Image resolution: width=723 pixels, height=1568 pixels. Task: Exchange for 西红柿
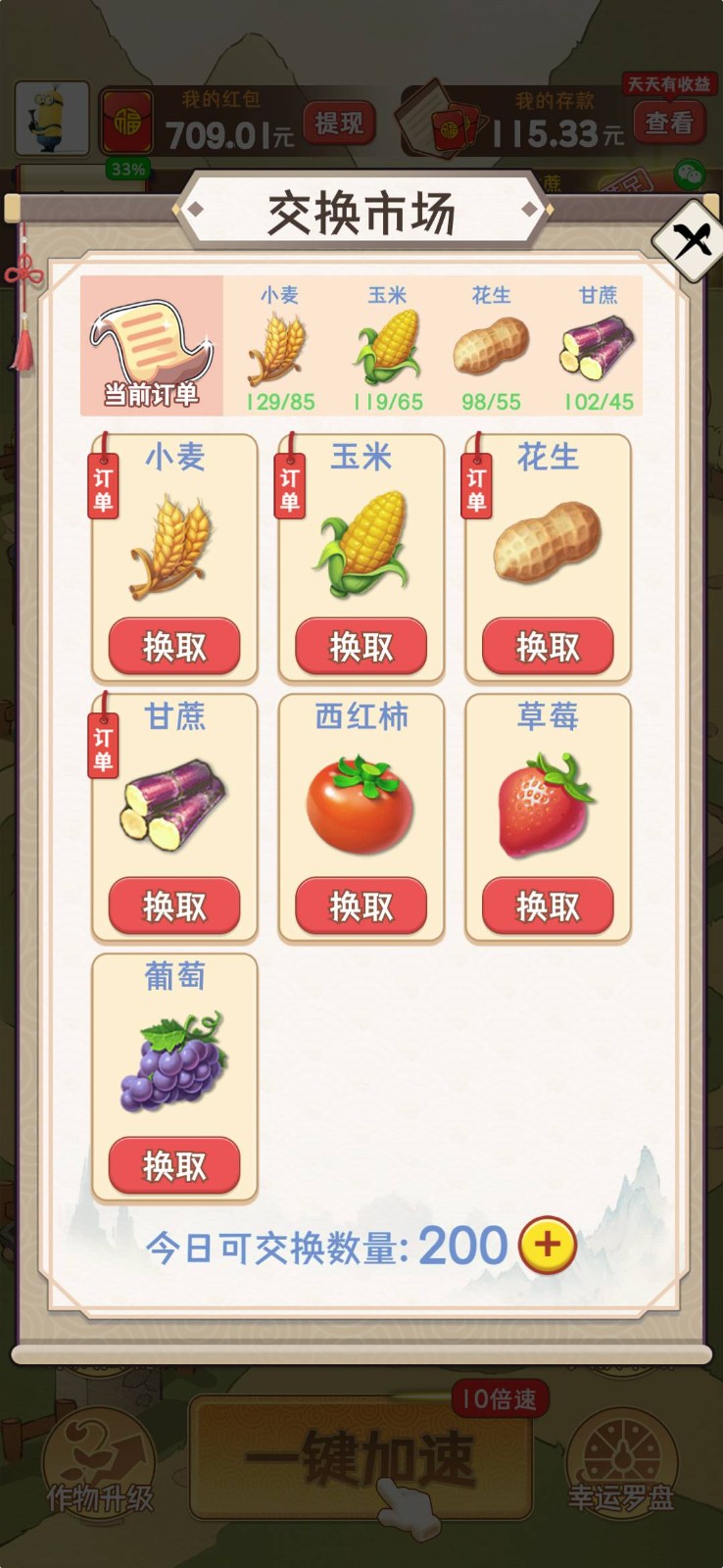coord(361,906)
